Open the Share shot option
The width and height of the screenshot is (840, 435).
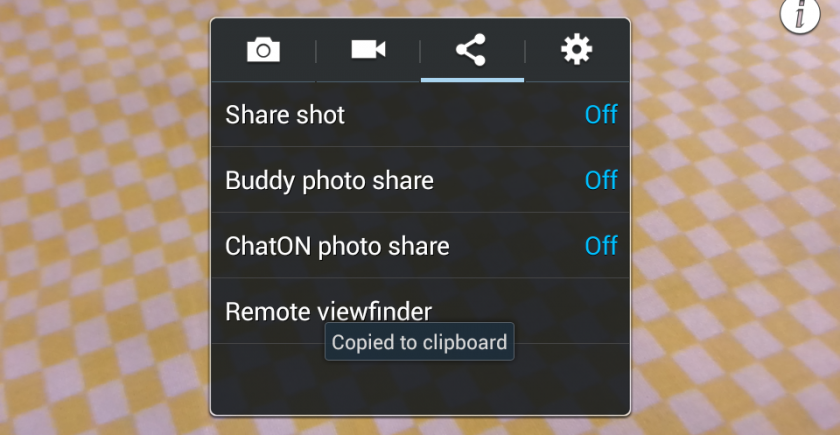(420, 115)
